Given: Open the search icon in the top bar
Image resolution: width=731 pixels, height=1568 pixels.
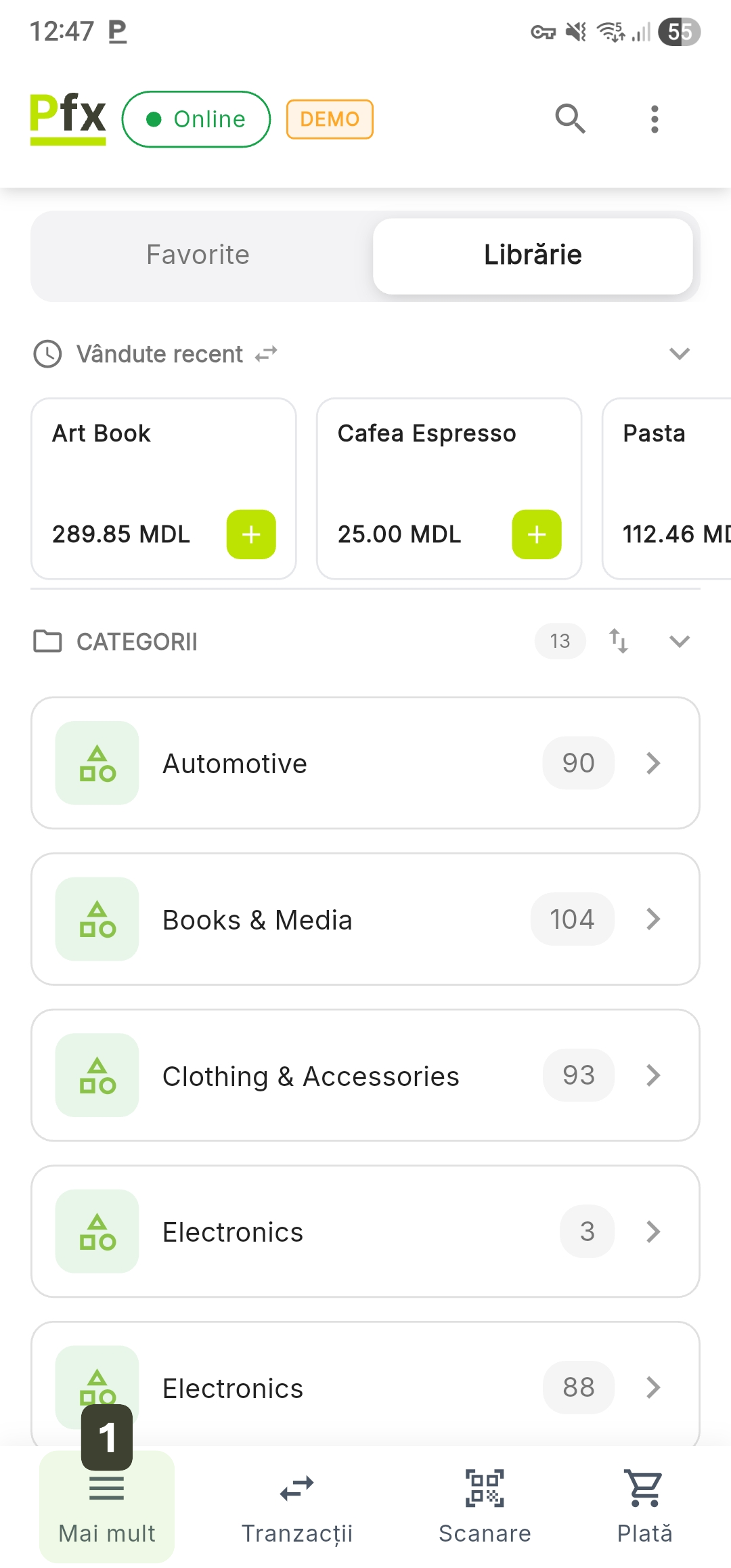Looking at the screenshot, I should pos(570,119).
